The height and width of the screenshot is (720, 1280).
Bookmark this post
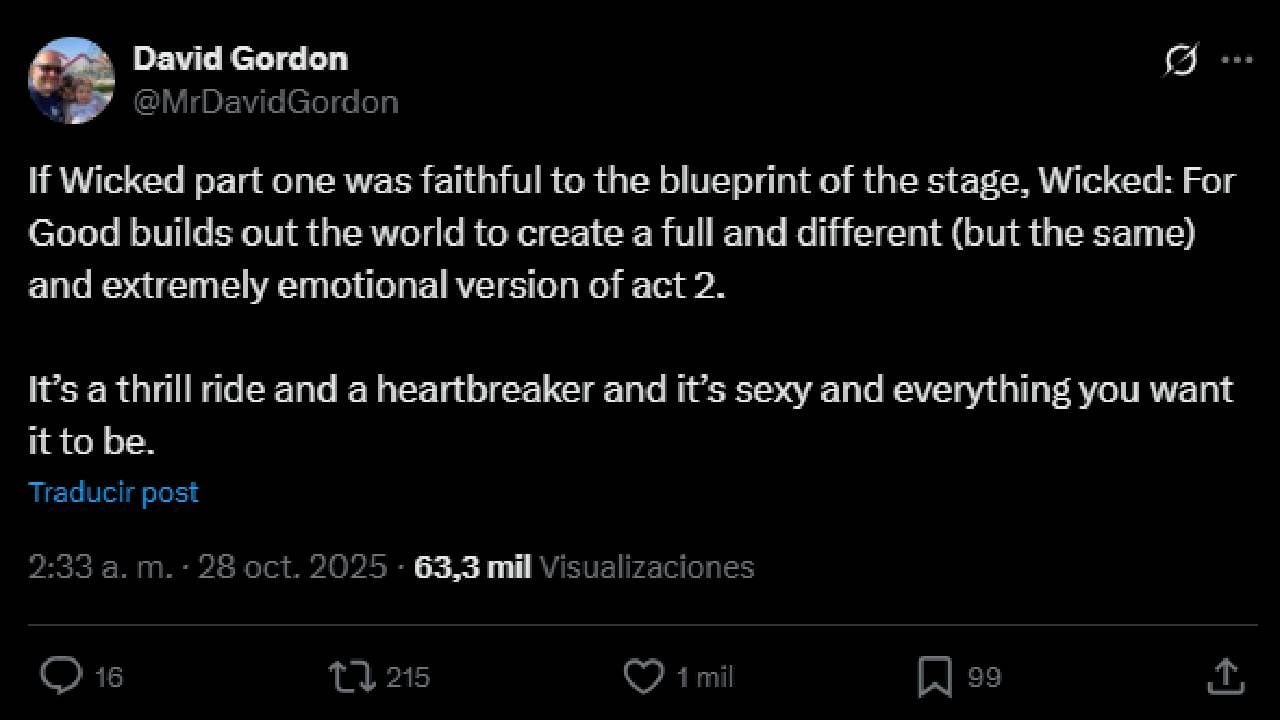tap(934, 677)
